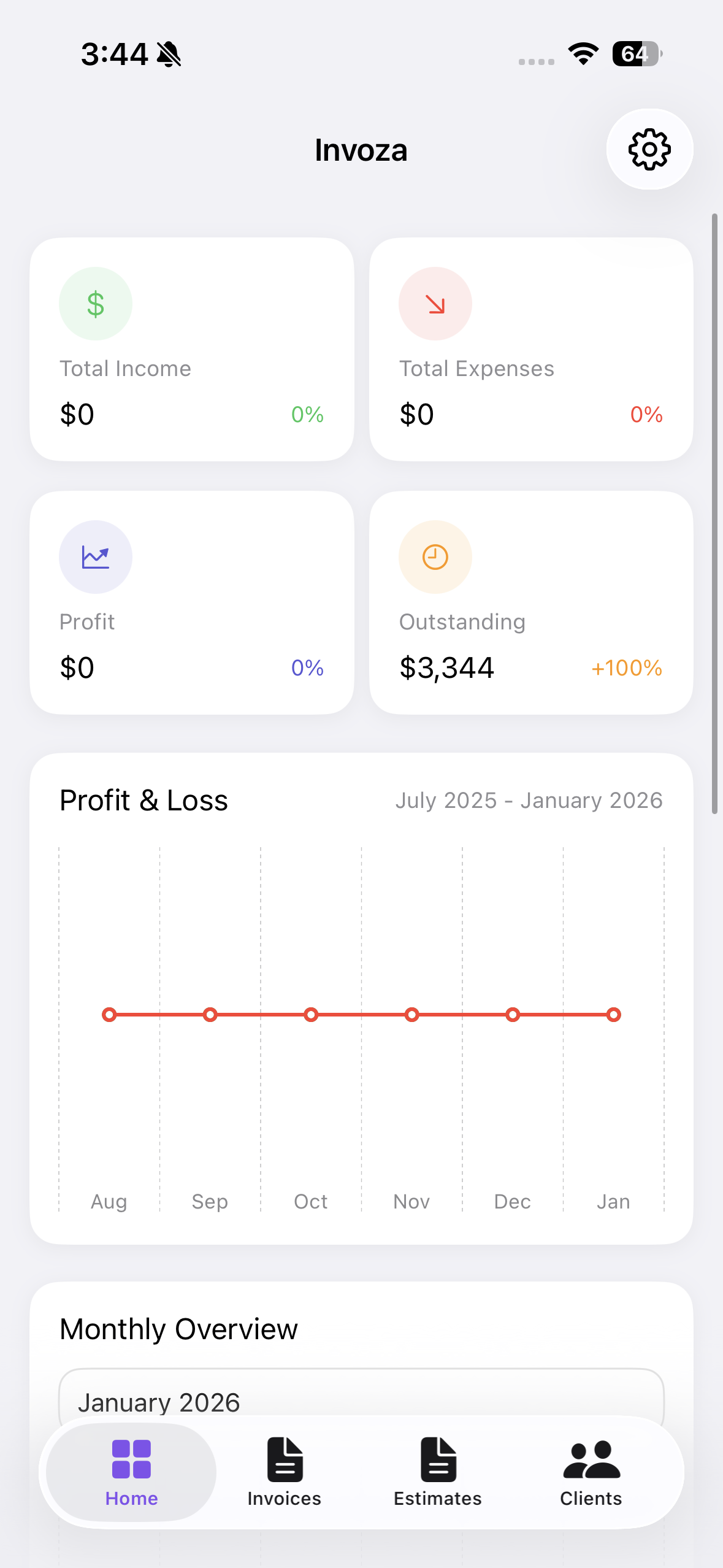Tap the Outstanding $3,344 card
723x1568 pixels.
[x=530, y=601]
